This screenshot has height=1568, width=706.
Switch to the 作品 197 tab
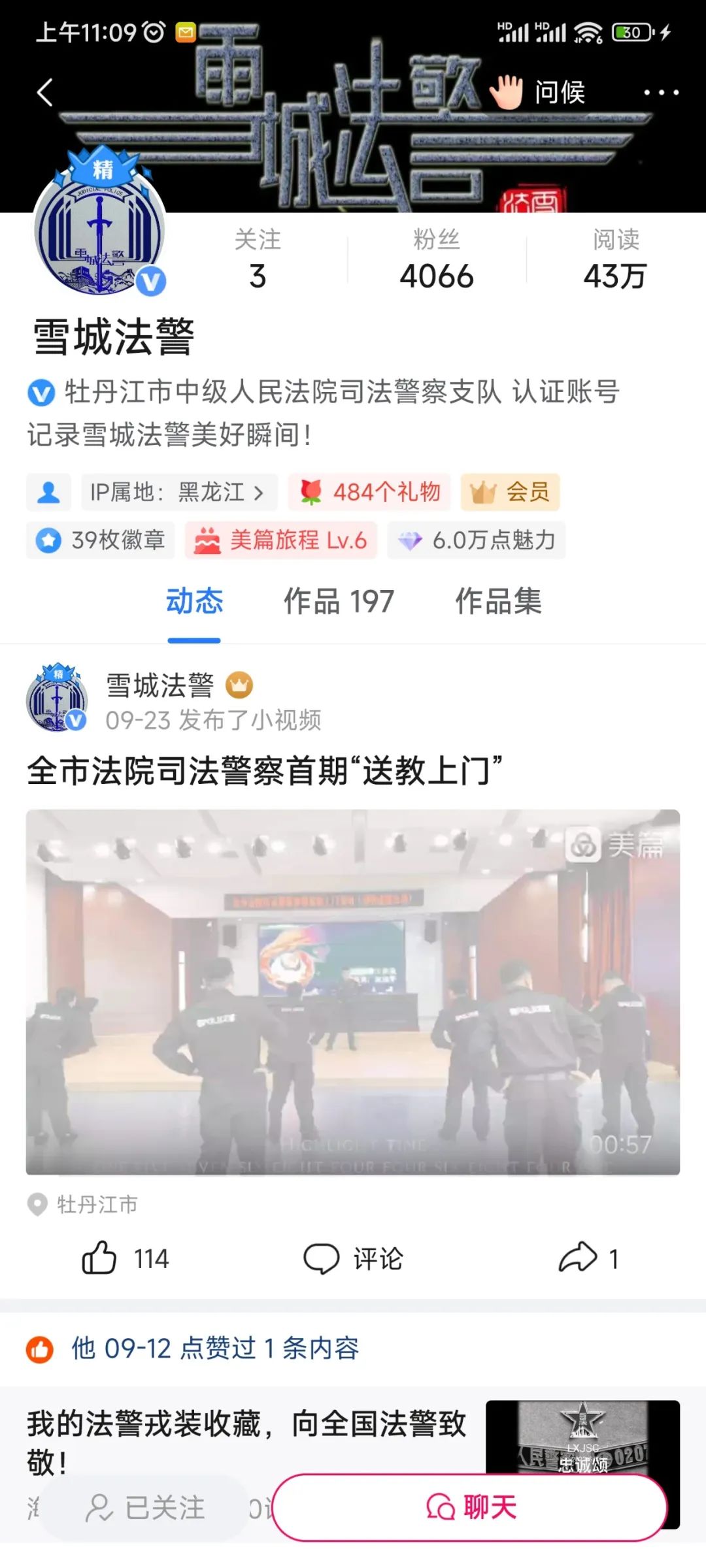[339, 601]
